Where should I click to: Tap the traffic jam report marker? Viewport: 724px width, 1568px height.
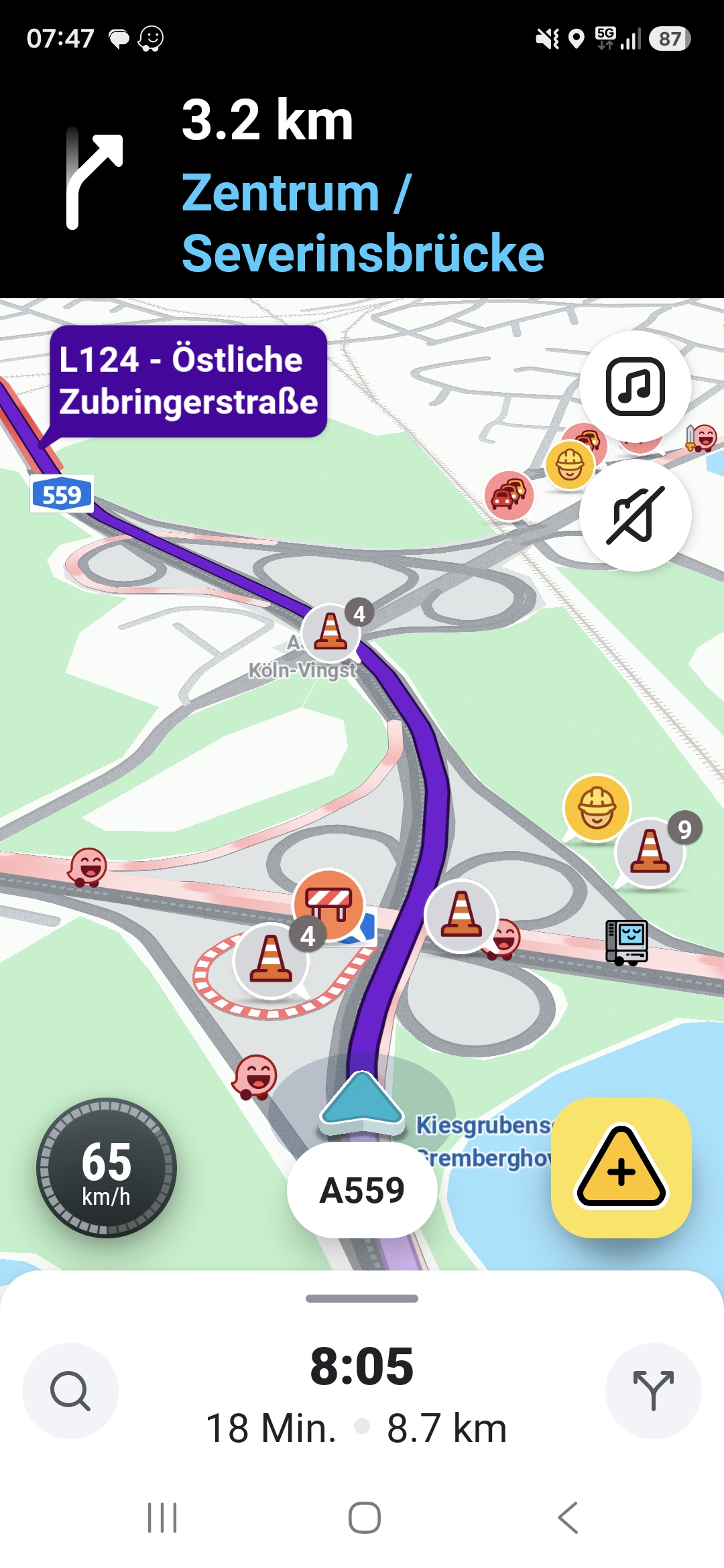(x=509, y=496)
